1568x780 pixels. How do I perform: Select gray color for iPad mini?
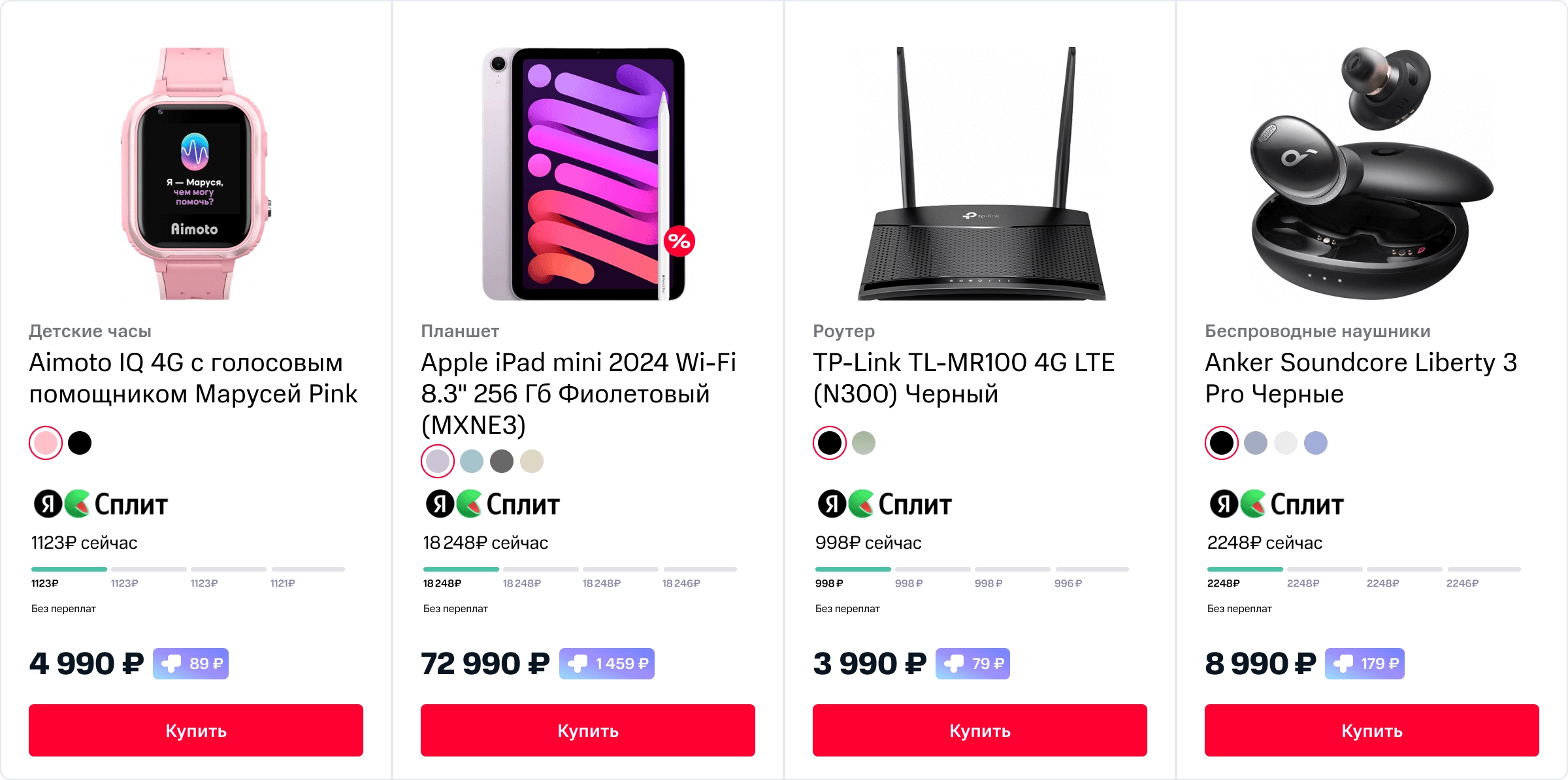pyautogui.click(x=502, y=461)
